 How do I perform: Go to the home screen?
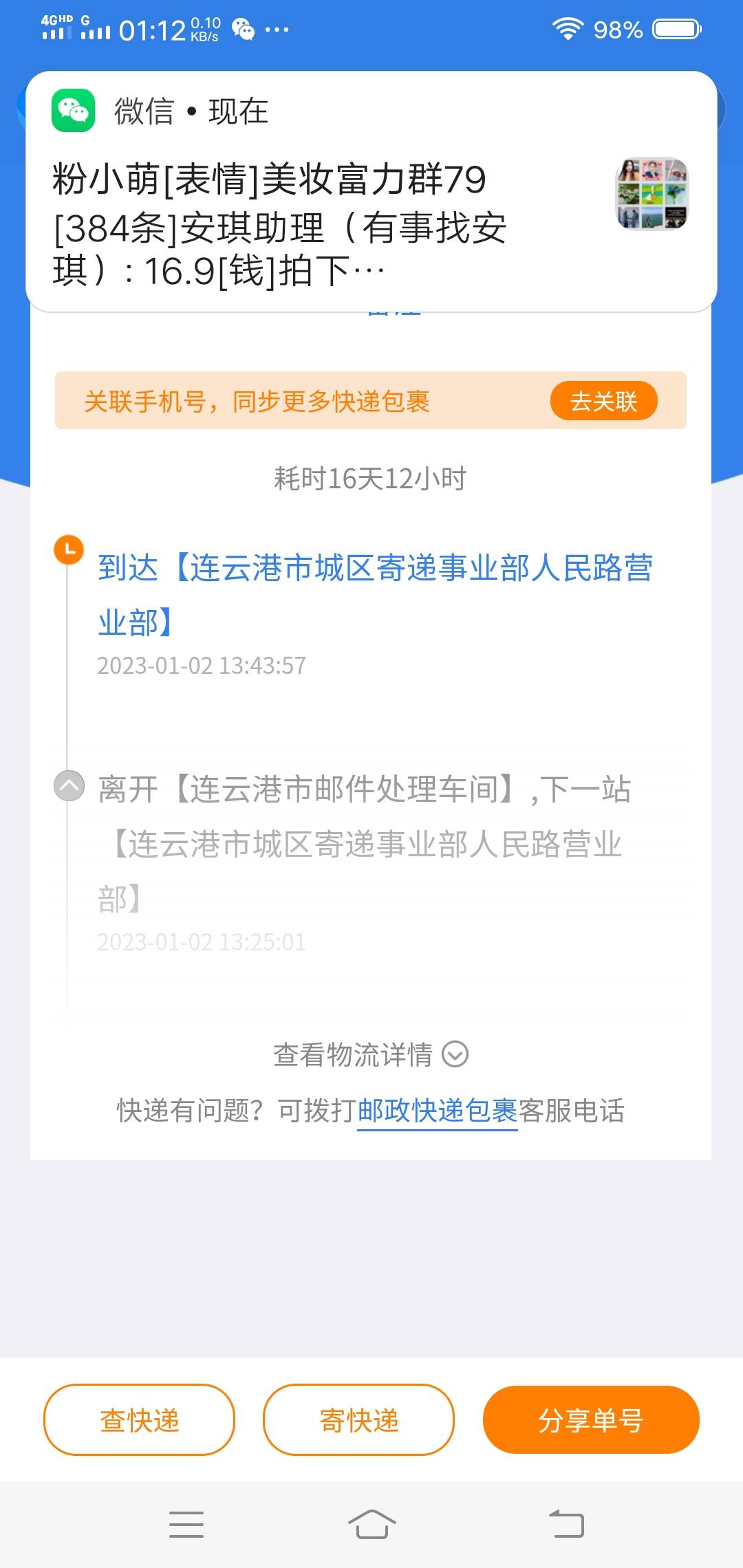(371, 1524)
